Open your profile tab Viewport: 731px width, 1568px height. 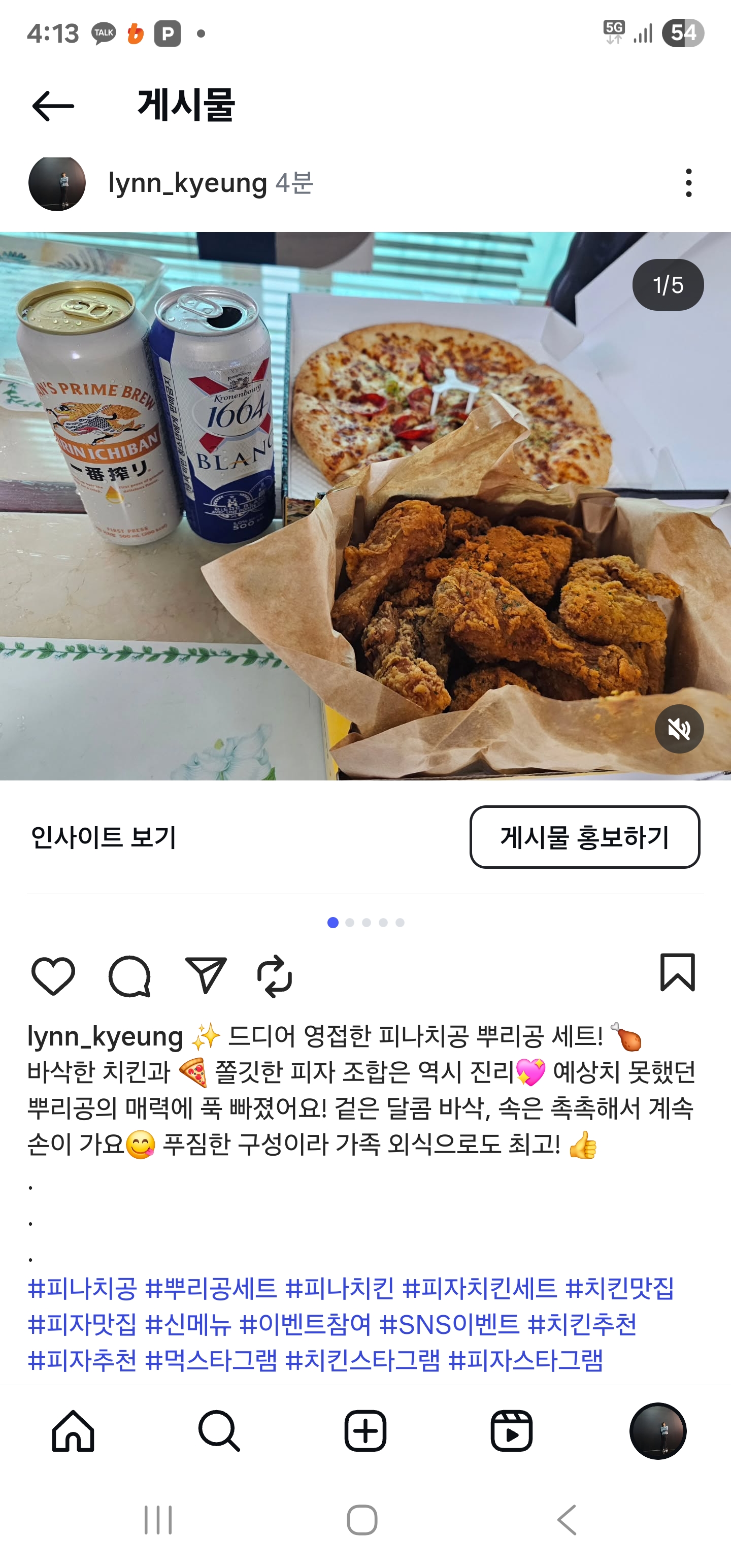pyautogui.click(x=658, y=1431)
